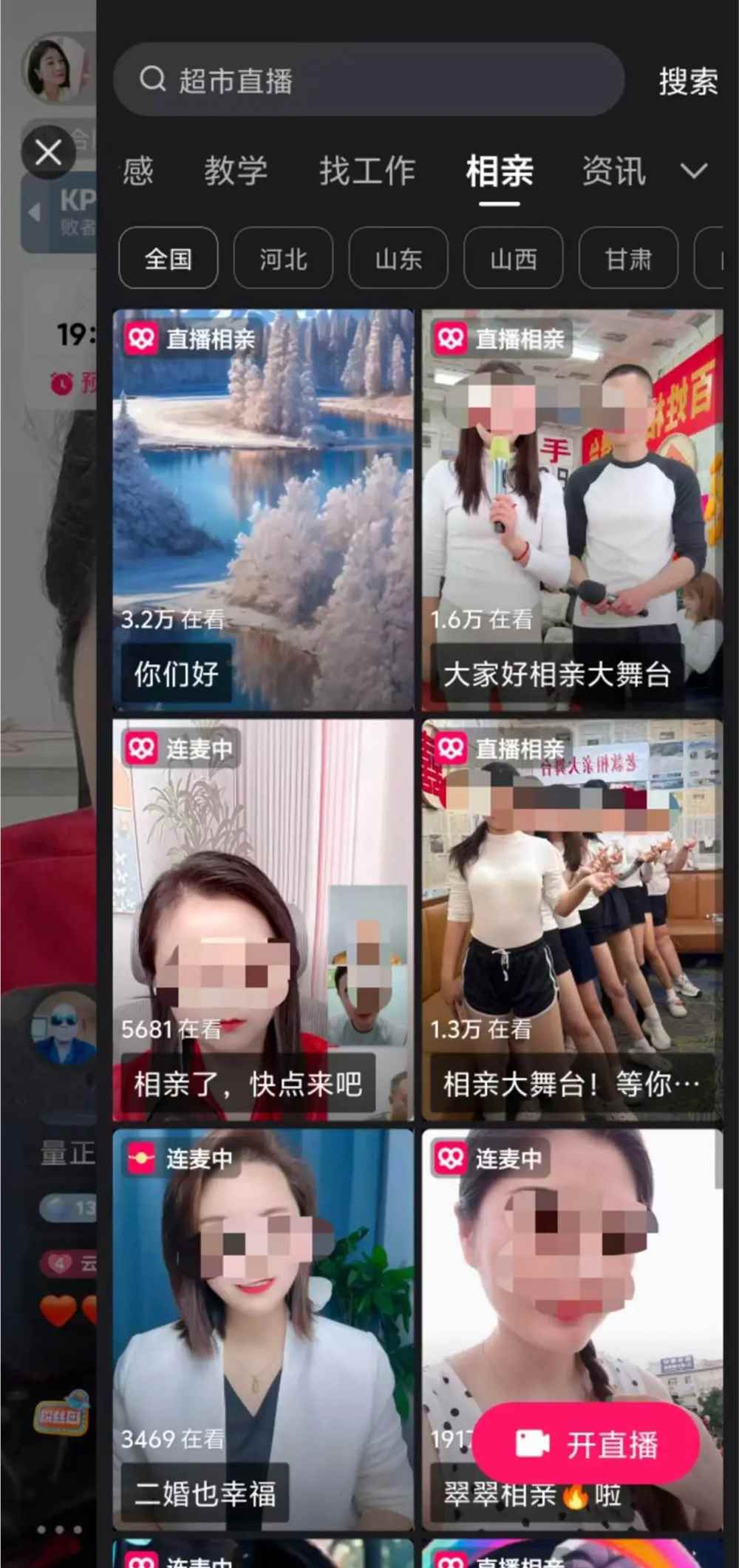Enable the 山东 region filter

(x=398, y=259)
